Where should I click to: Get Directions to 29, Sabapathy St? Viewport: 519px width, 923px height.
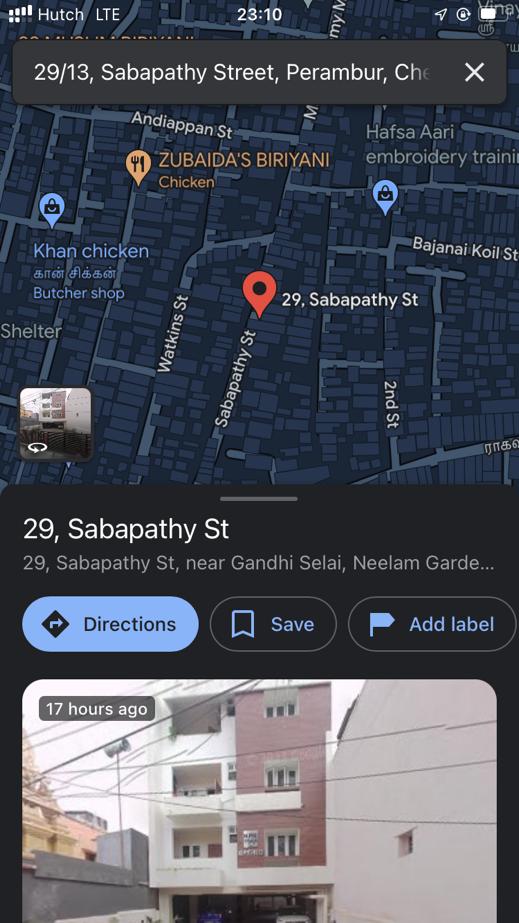coord(111,624)
